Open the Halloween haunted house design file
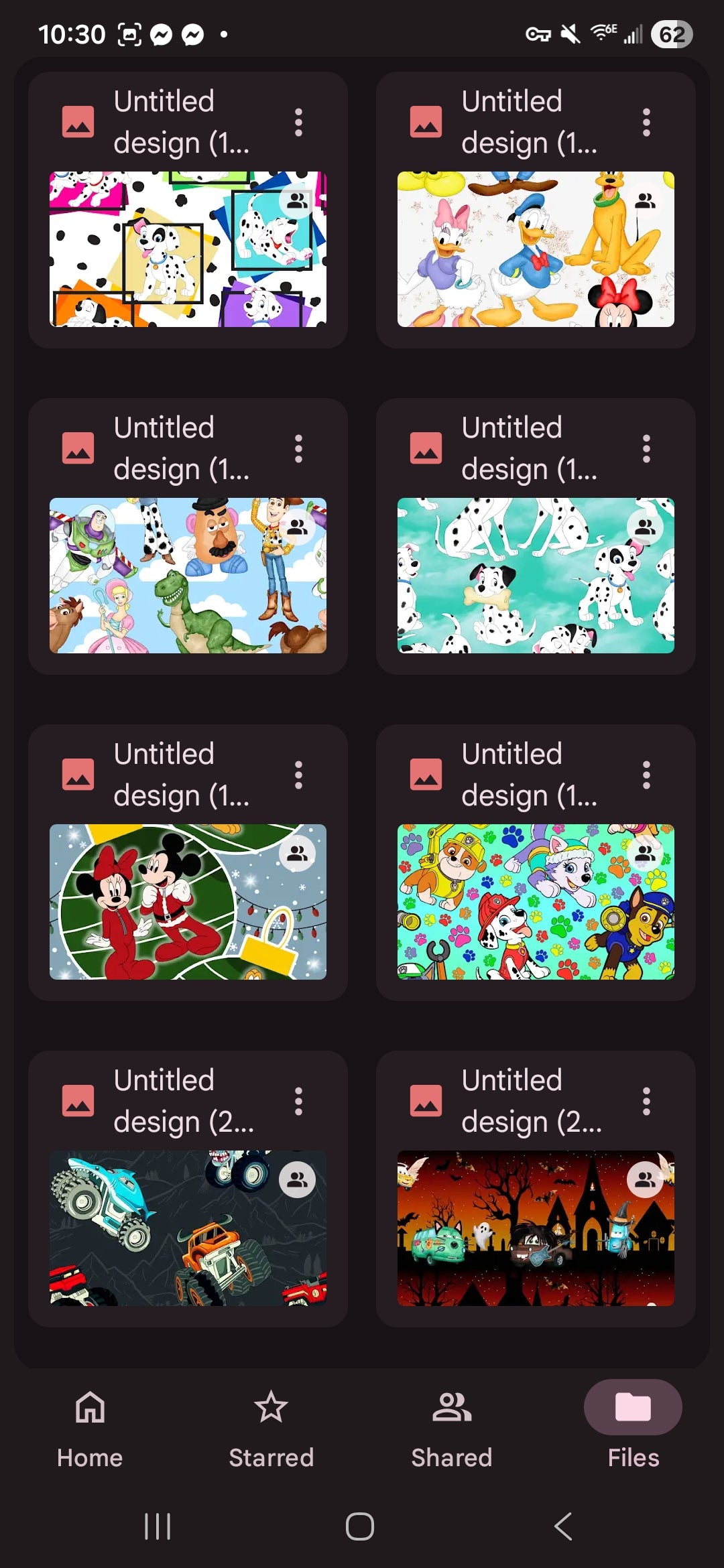Viewport: 724px width, 1568px height. click(x=536, y=1228)
